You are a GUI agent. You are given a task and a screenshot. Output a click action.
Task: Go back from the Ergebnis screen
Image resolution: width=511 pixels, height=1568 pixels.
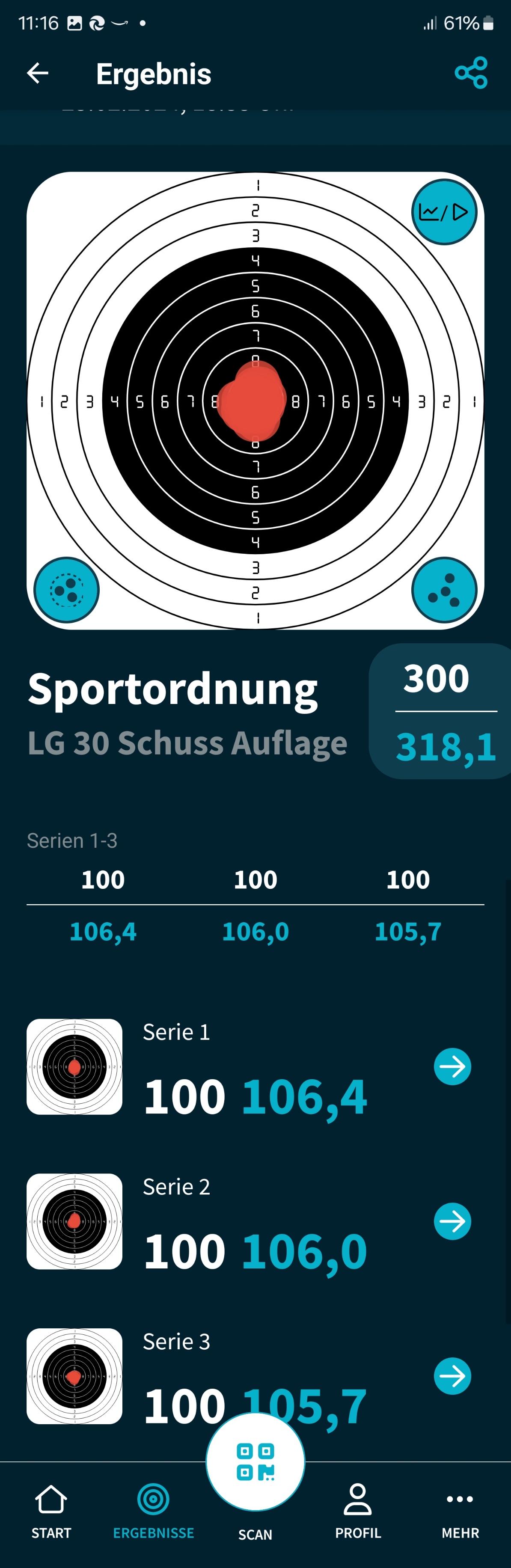pos(38,73)
